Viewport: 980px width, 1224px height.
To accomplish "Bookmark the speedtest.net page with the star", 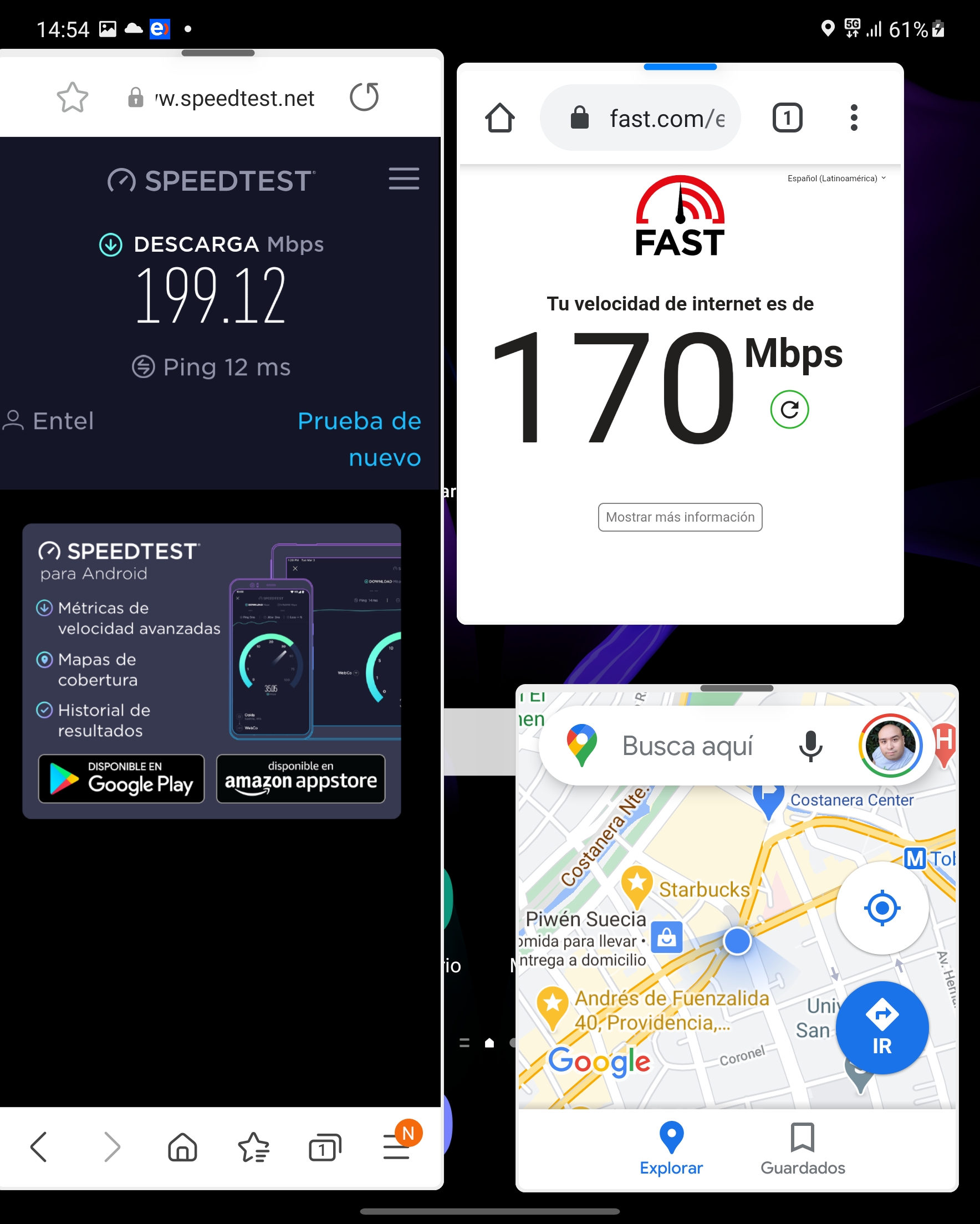I will pyautogui.click(x=73, y=98).
